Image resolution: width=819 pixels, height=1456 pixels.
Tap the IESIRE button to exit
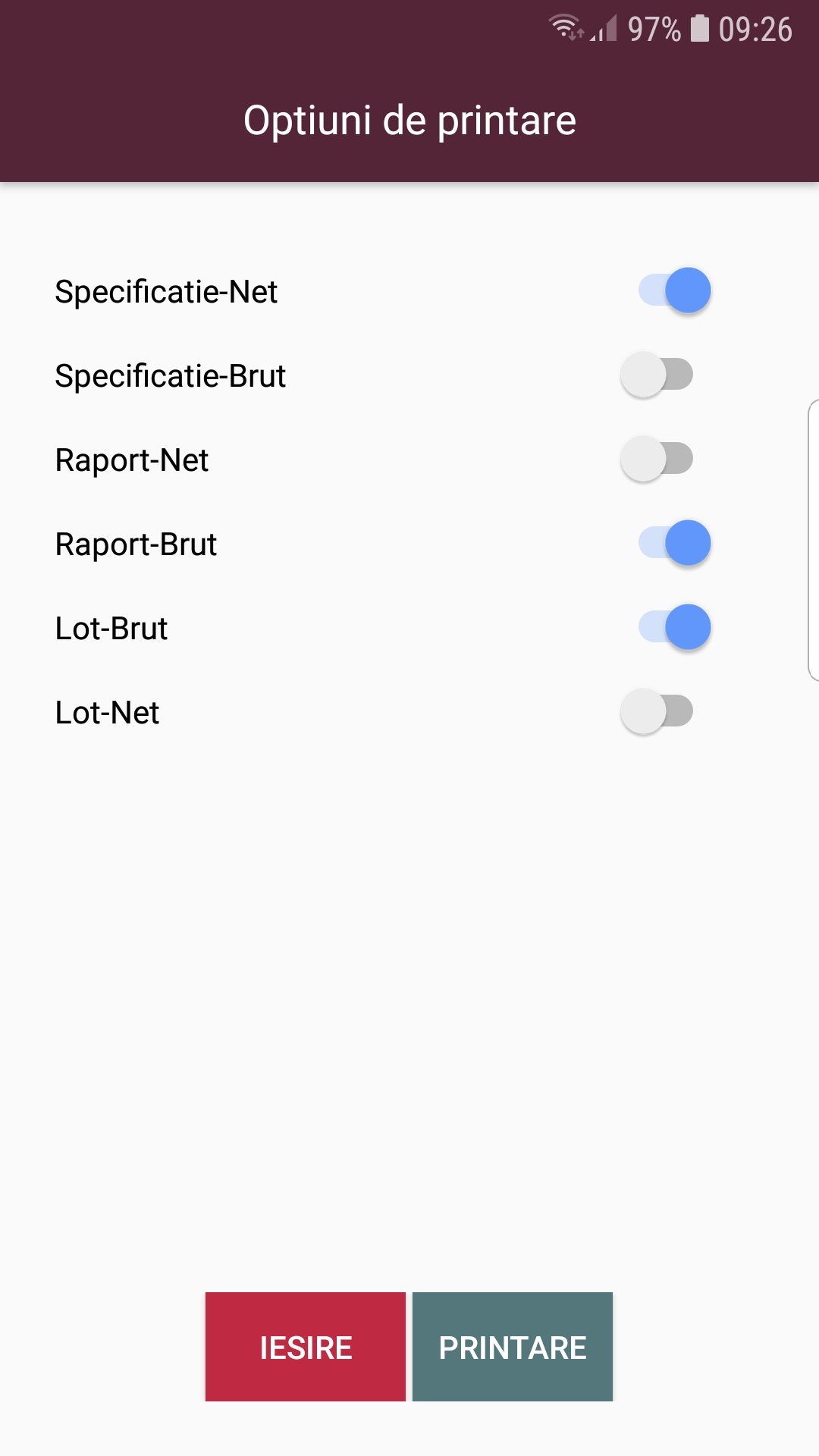(306, 1347)
